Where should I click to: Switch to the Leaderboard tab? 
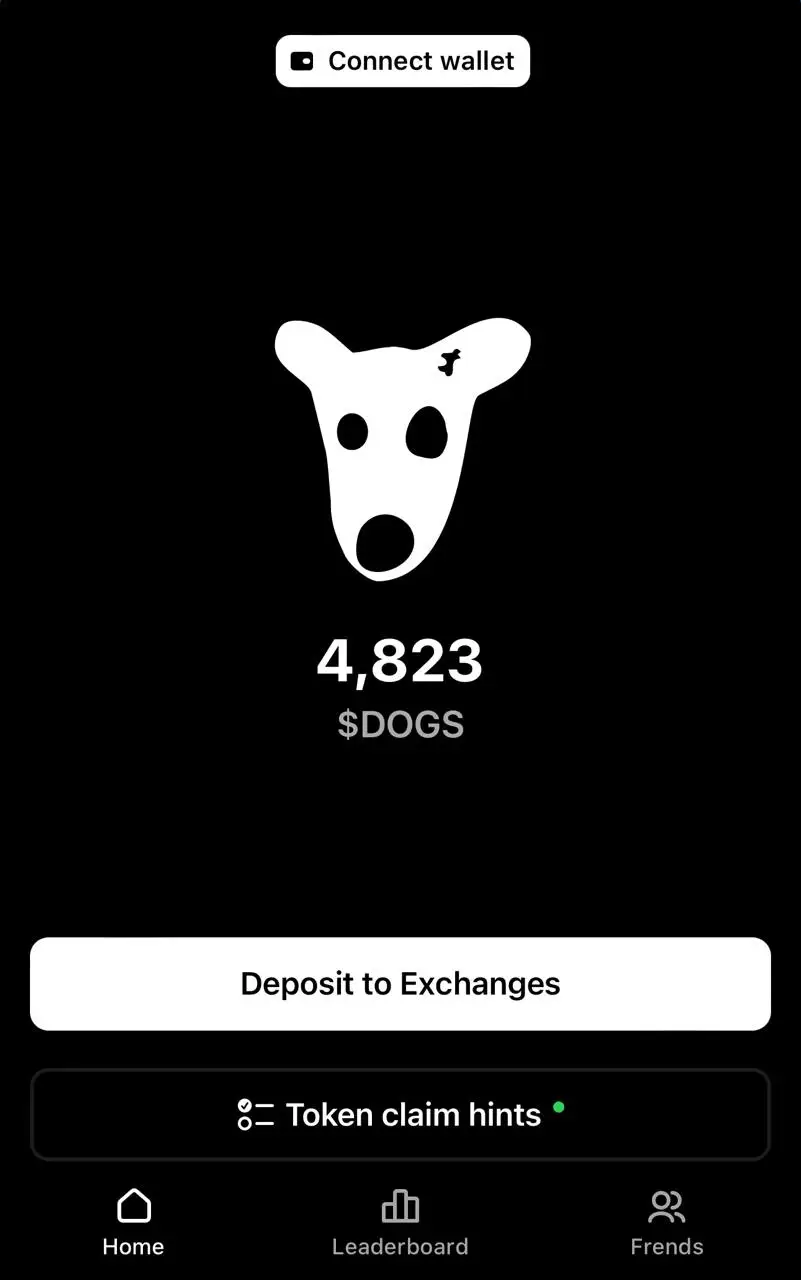pos(400,1221)
